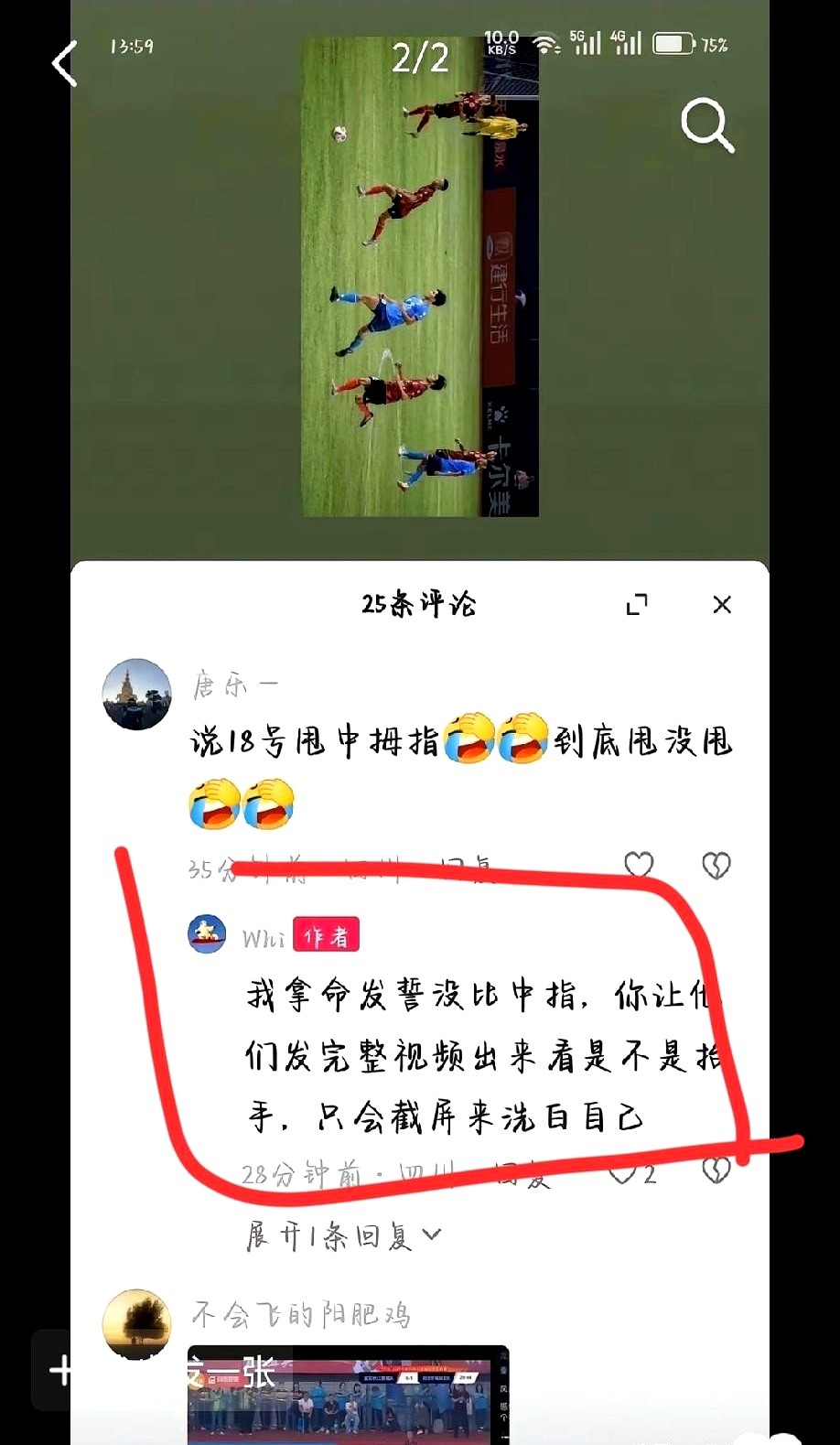Go back using the top-left arrow
The height and width of the screenshot is (1445, 840).
pyautogui.click(x=64, y=64)
